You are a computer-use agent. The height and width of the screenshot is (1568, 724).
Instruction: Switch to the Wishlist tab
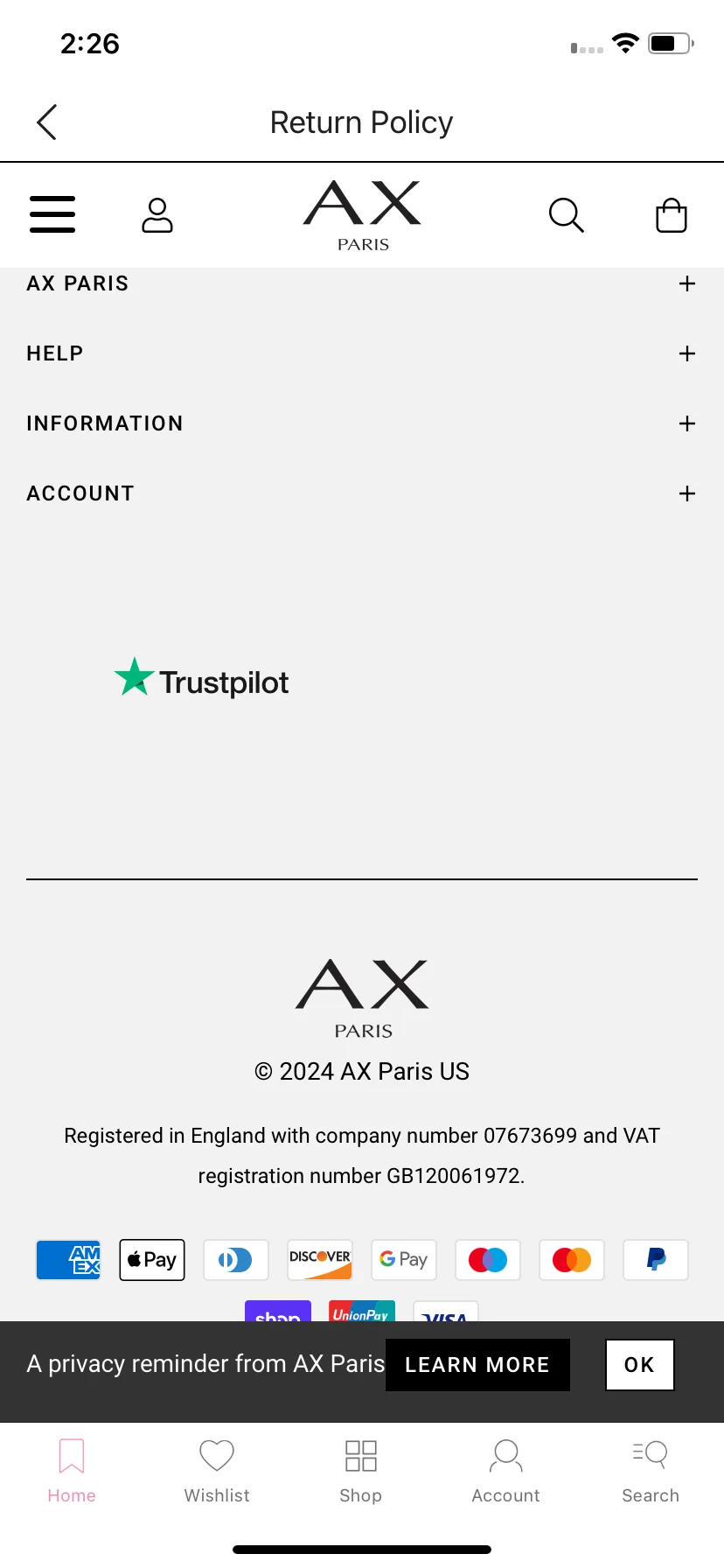point(217,1470)
